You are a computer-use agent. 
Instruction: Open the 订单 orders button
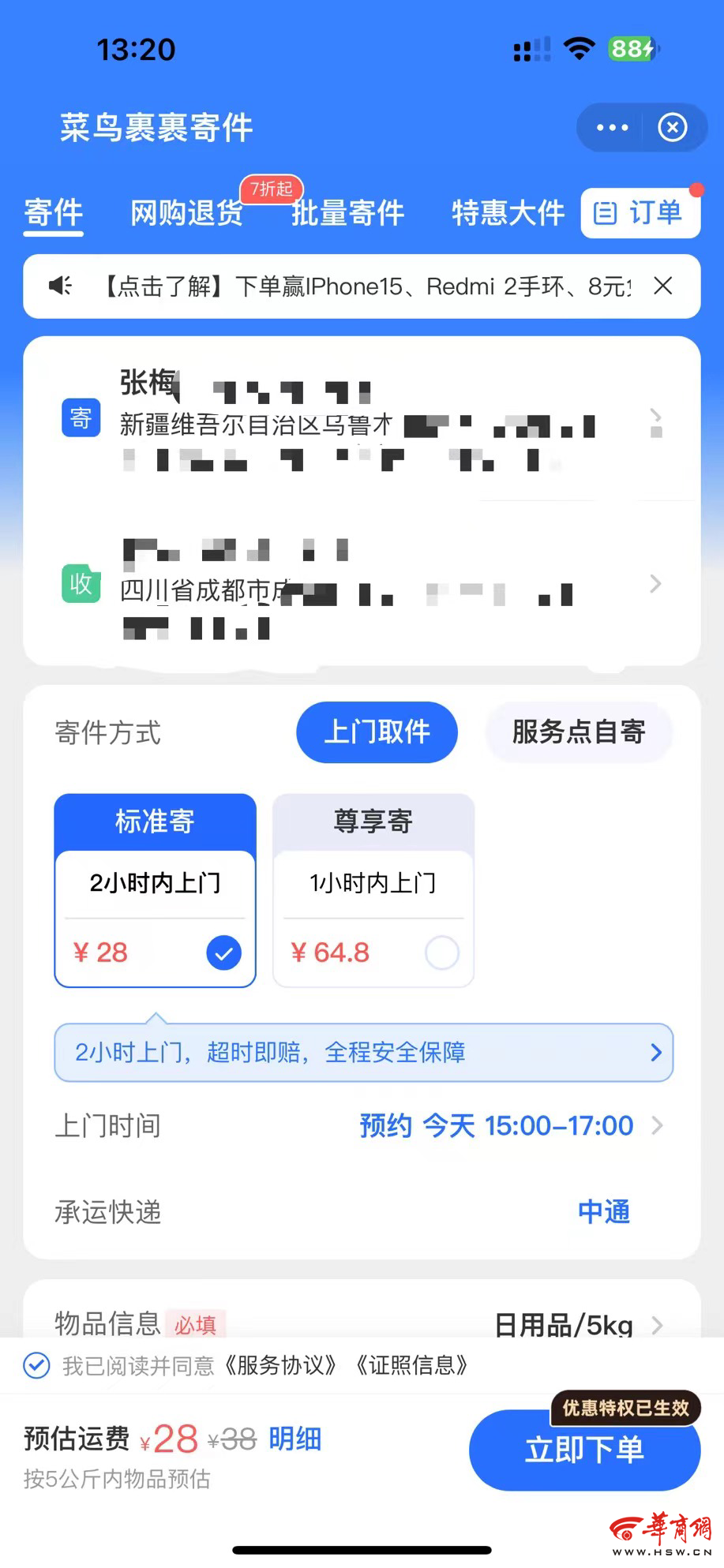point(640,213)
